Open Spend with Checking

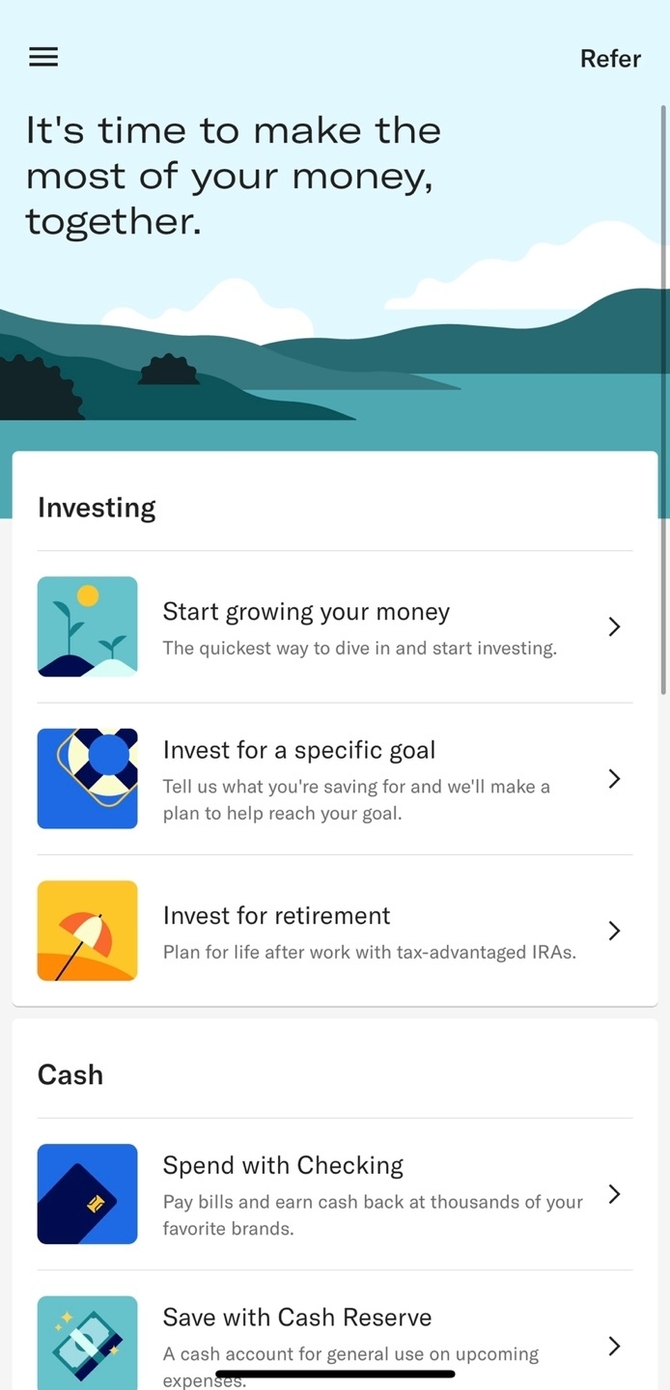tap(334, 1194)
